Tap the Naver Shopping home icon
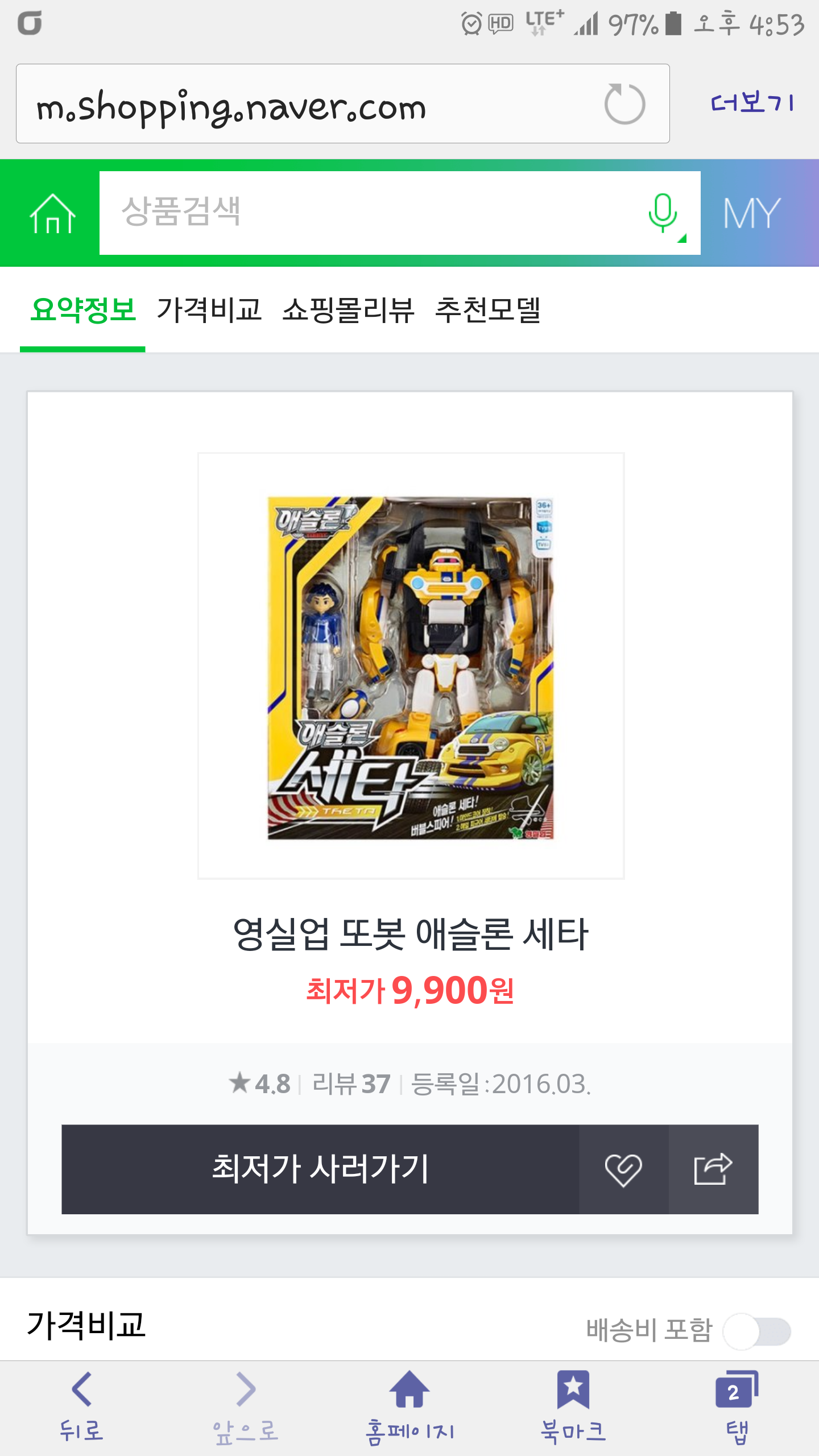The width and height of the screenshot is (819, 1456). click(52, 213)
